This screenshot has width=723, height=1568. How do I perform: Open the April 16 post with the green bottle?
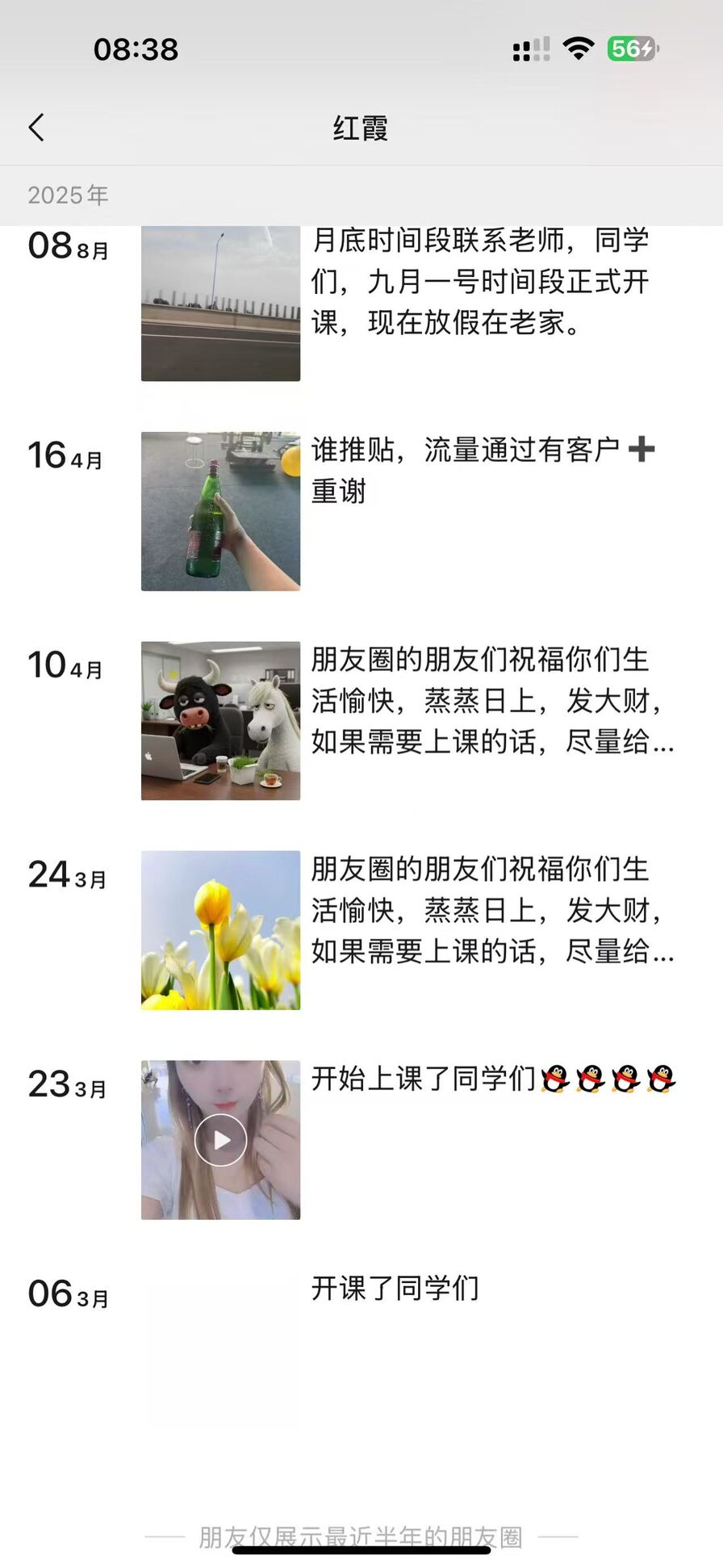(x=220, y=511)
